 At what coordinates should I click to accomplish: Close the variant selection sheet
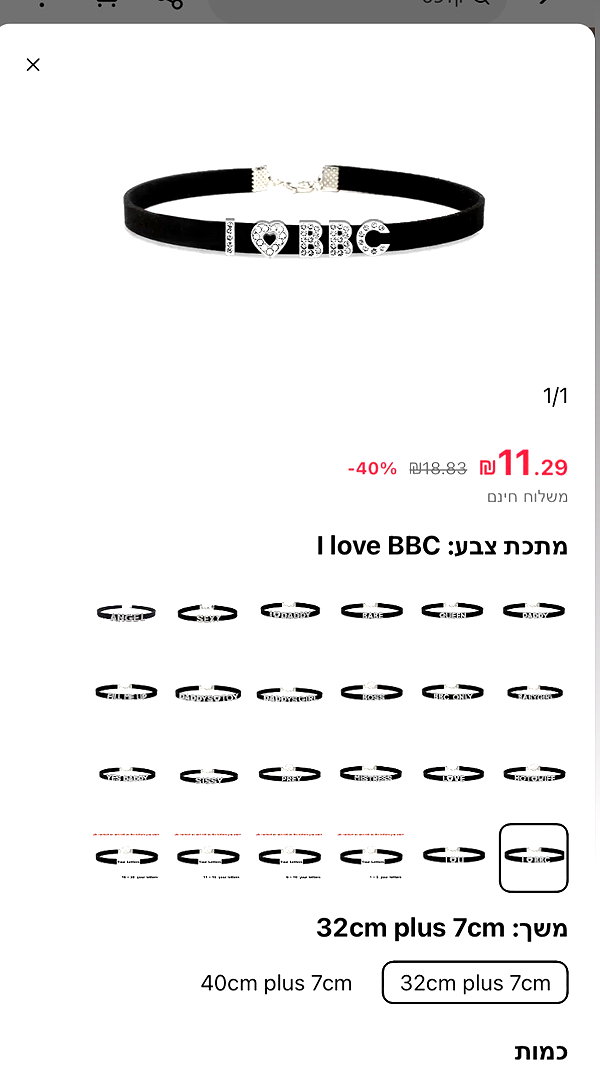tap(33, 65)
